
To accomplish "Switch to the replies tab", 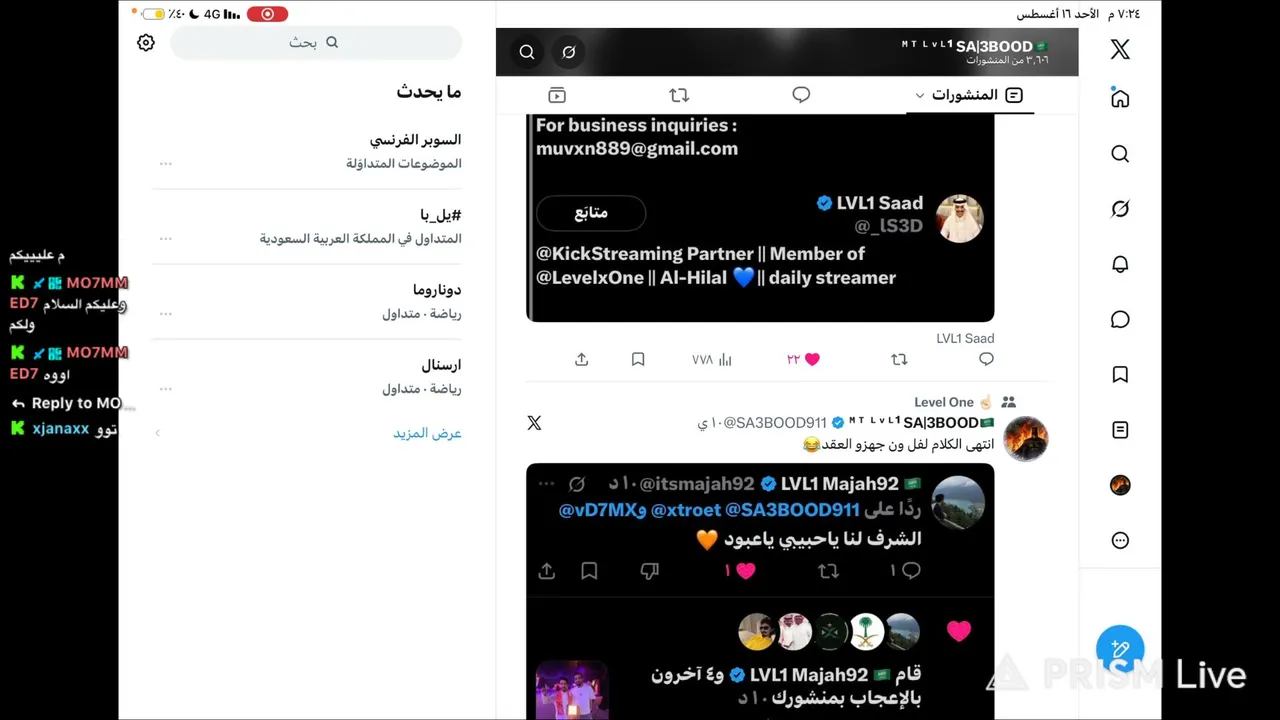I will click(x=801, y=95).
